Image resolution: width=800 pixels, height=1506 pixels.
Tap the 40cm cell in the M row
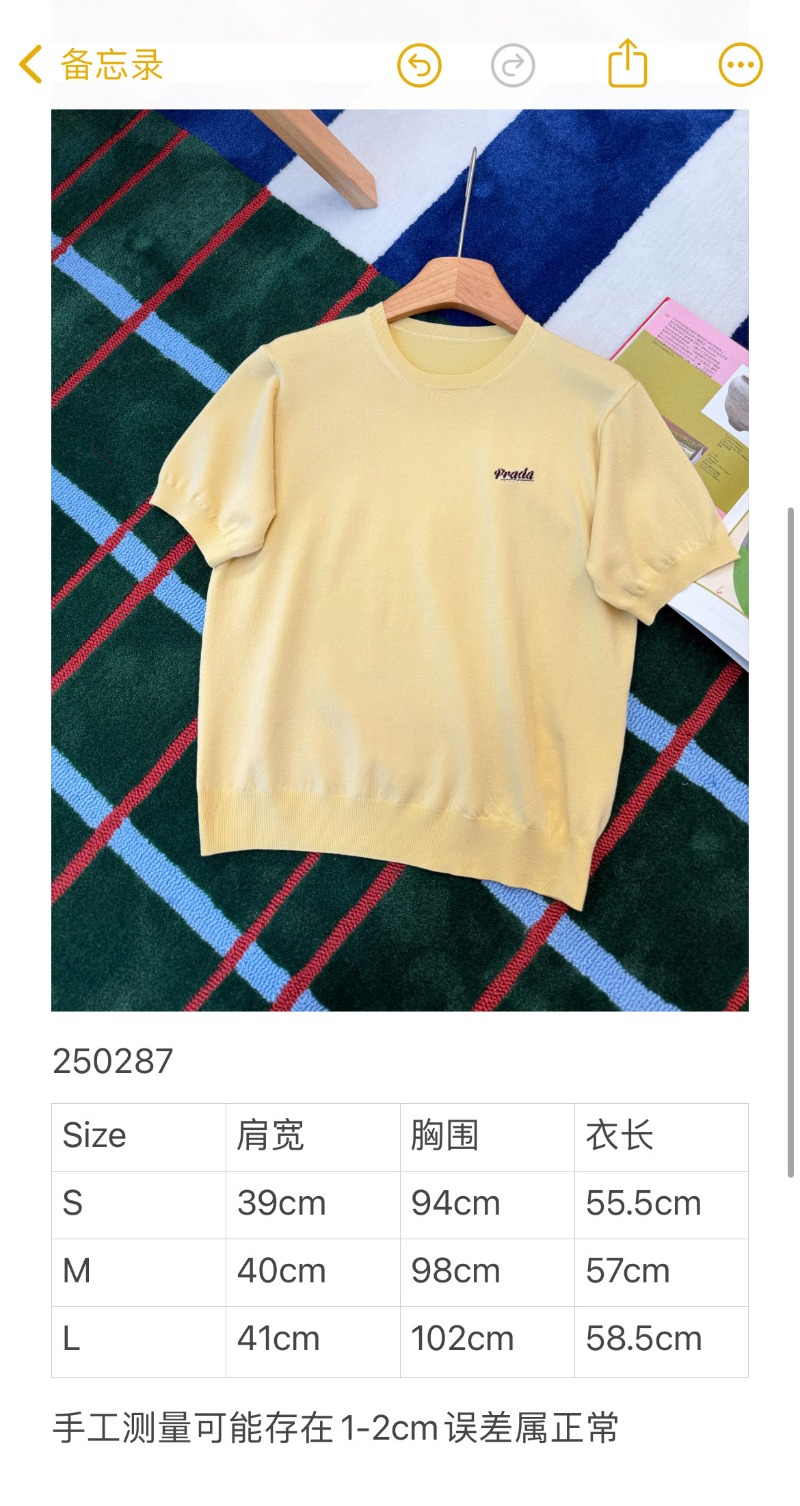coord(280,1272)
